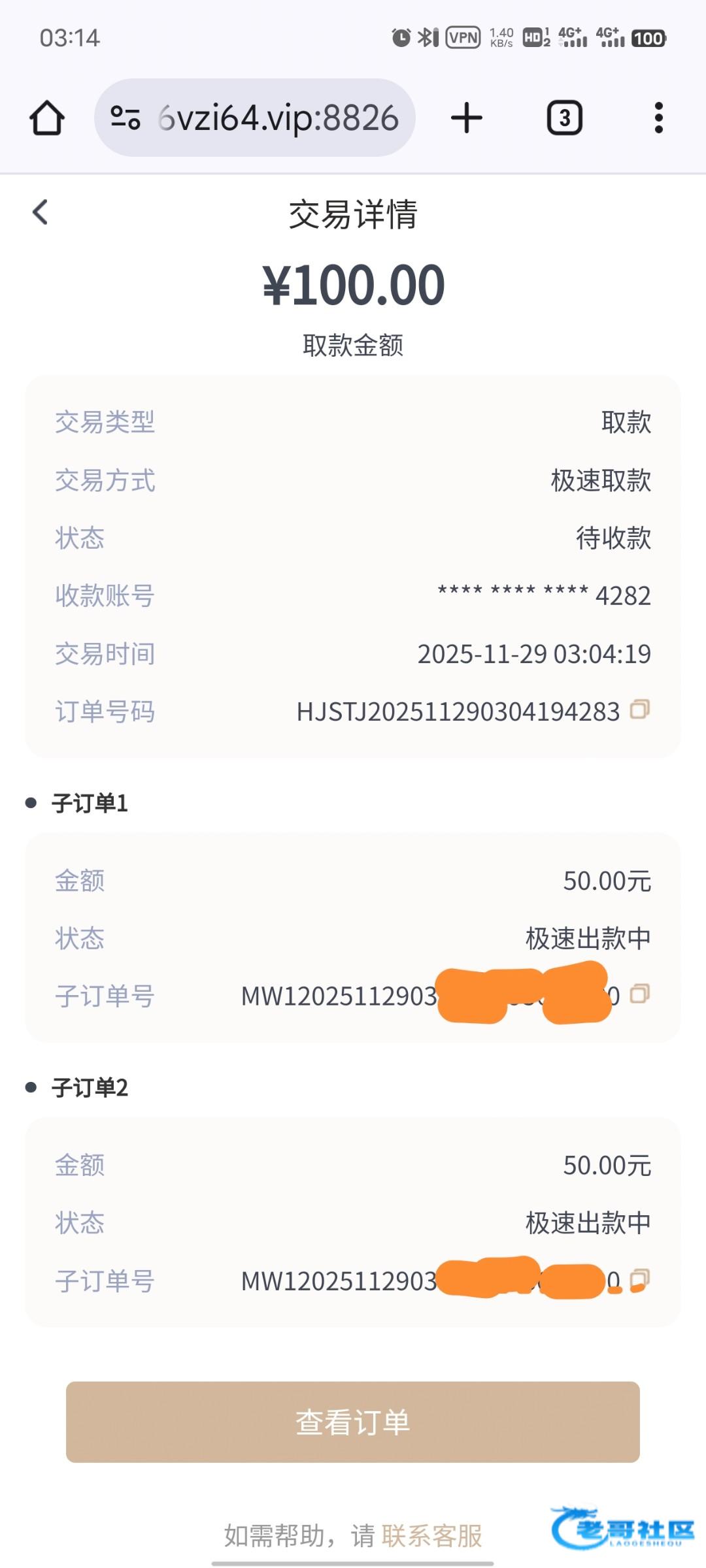Image resolution: width=706 pixels, height=1568 pixels.
Task: Open a new browser tab
Action: coord(467,118)
